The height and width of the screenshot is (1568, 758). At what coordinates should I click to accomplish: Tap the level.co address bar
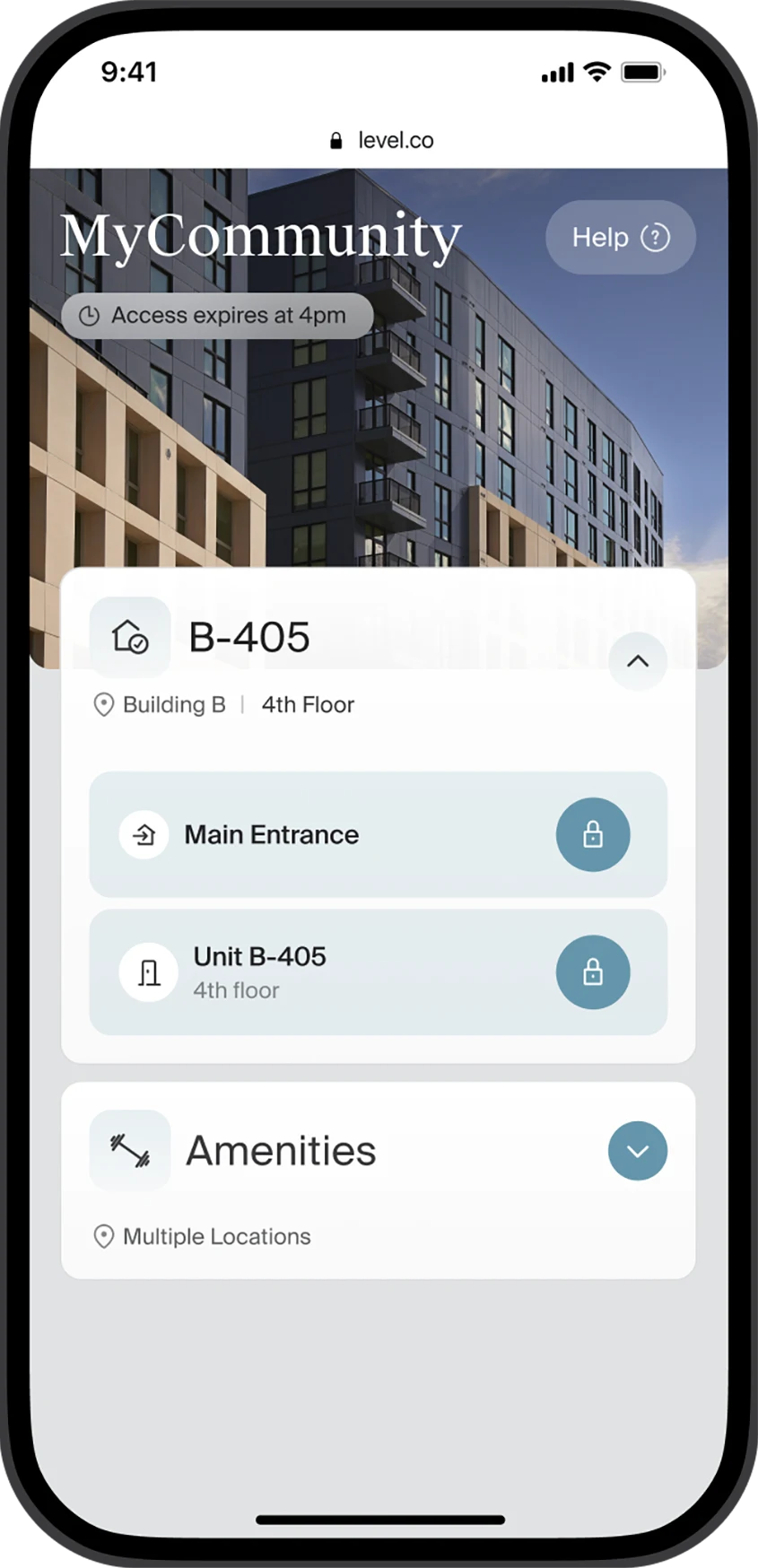380,141
